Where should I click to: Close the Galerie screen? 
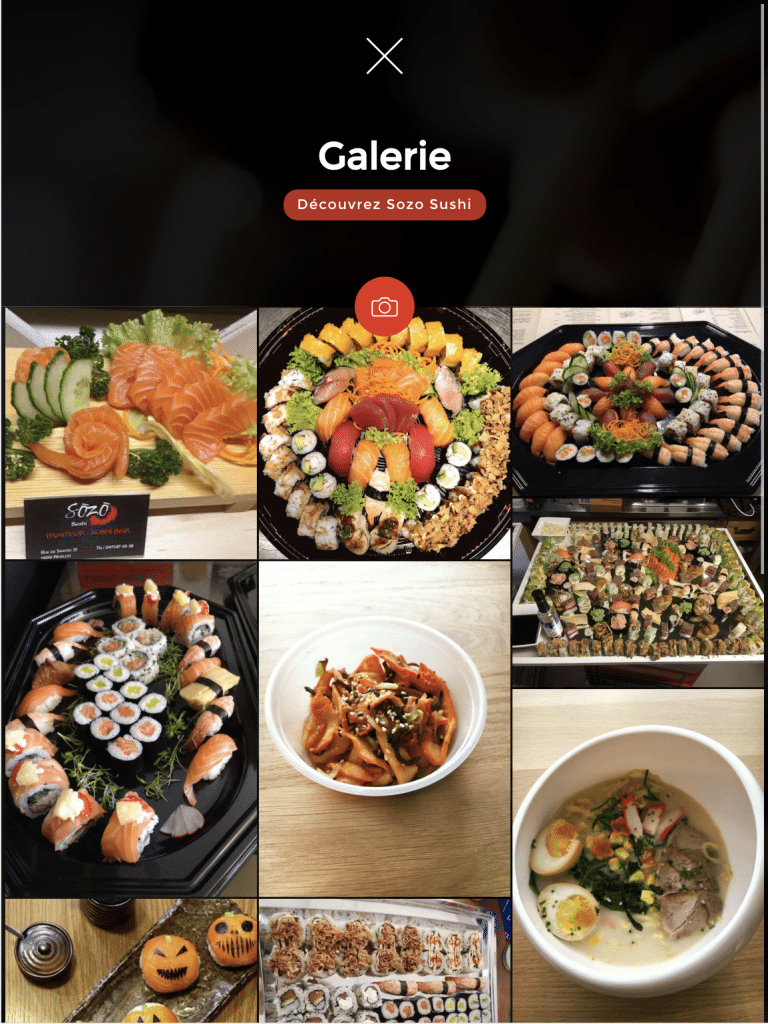pos(384,56)
